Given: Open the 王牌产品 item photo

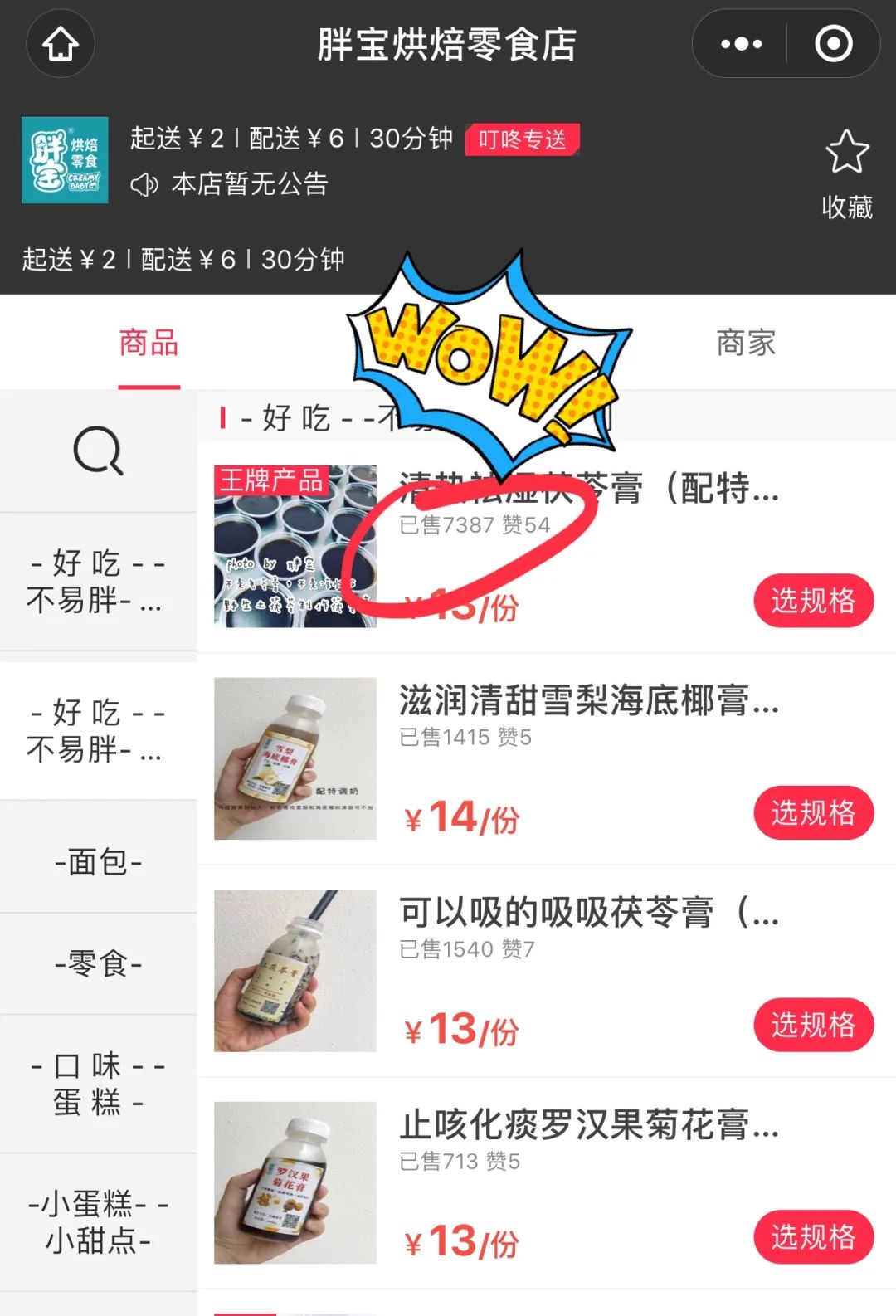Looking at the screenshot, I should [x=295, y=546].
